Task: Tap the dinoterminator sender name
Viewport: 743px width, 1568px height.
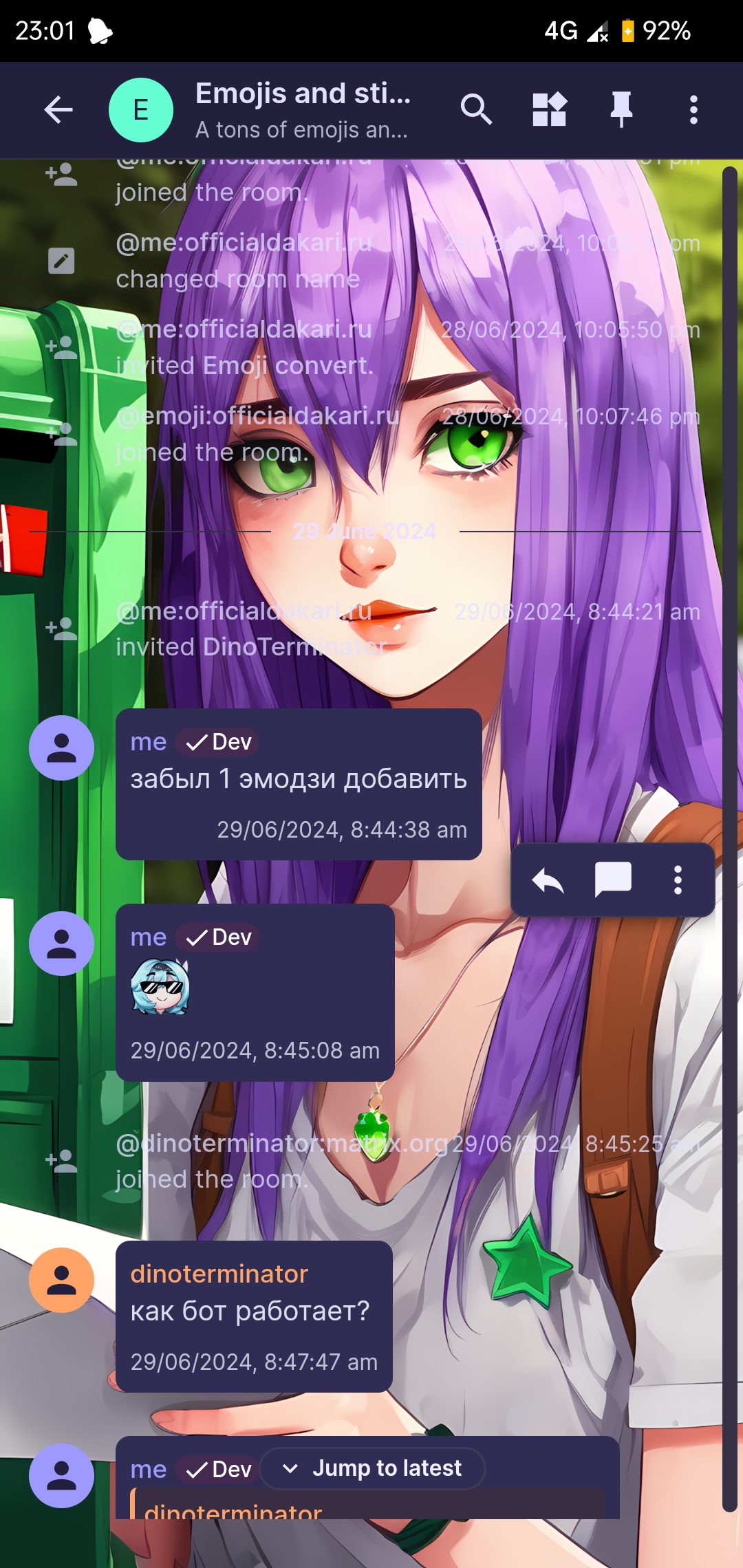Action: pos(219,1274)
